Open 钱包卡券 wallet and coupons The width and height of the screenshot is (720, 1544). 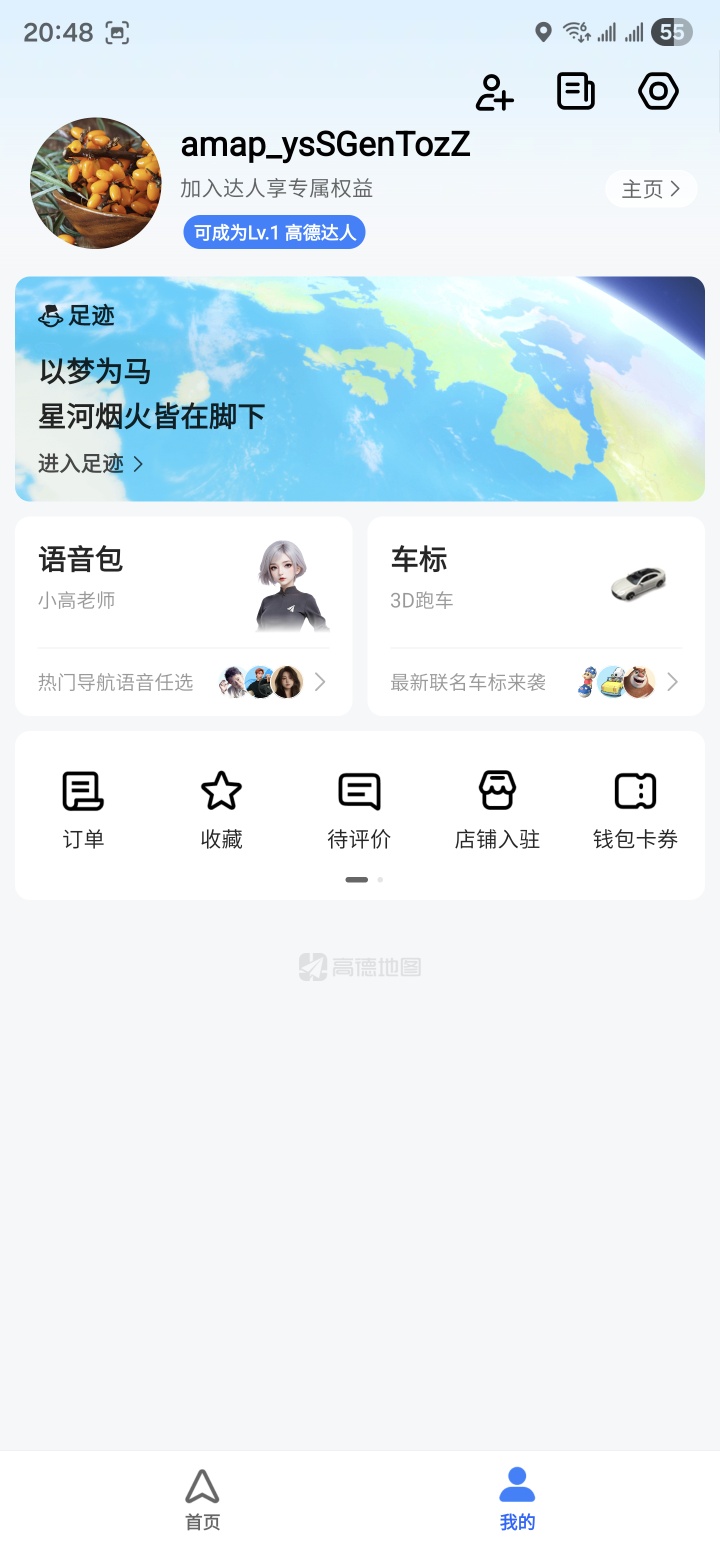[x=635, y=811]
